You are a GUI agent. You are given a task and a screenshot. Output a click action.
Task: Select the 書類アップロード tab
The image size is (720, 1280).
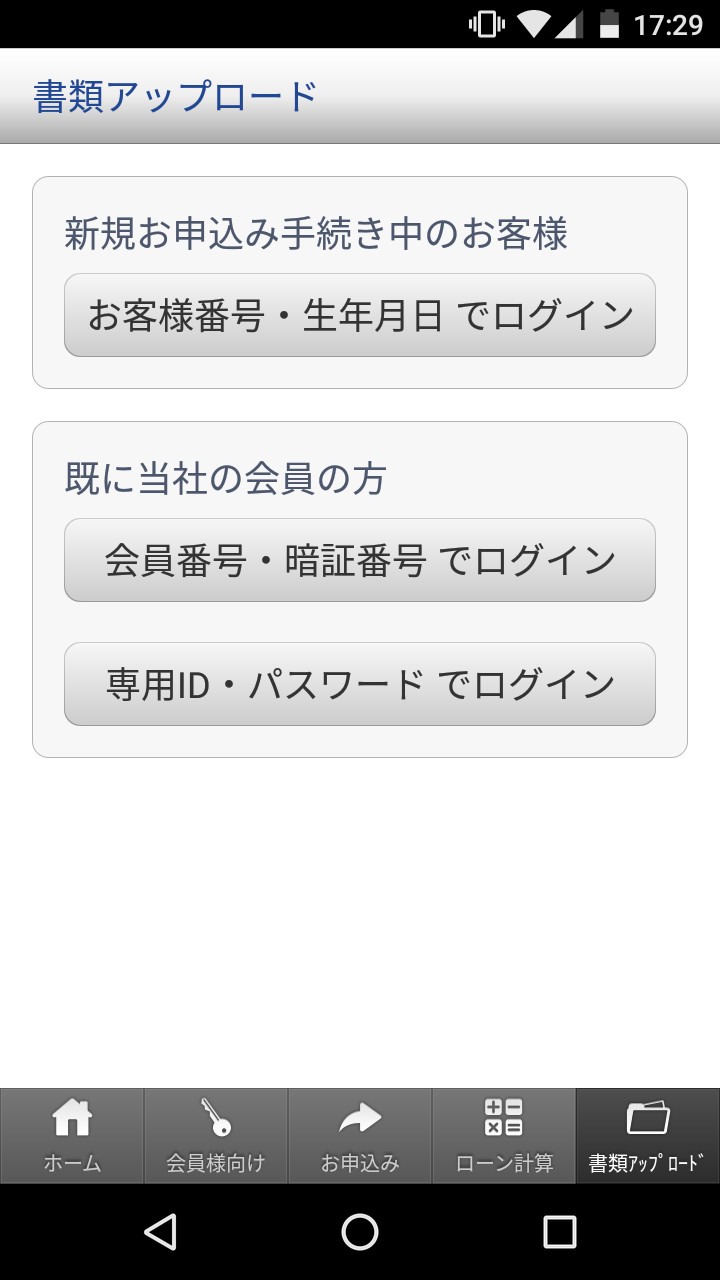click(x=648, y=1136)
